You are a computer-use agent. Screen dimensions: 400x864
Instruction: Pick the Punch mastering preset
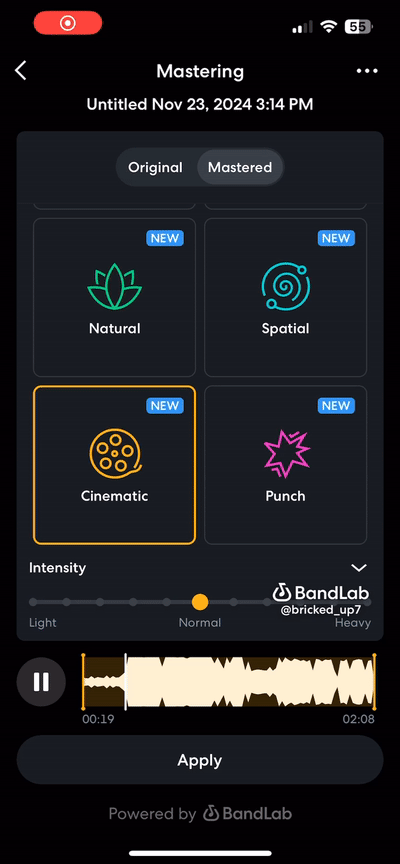[285, 465]
